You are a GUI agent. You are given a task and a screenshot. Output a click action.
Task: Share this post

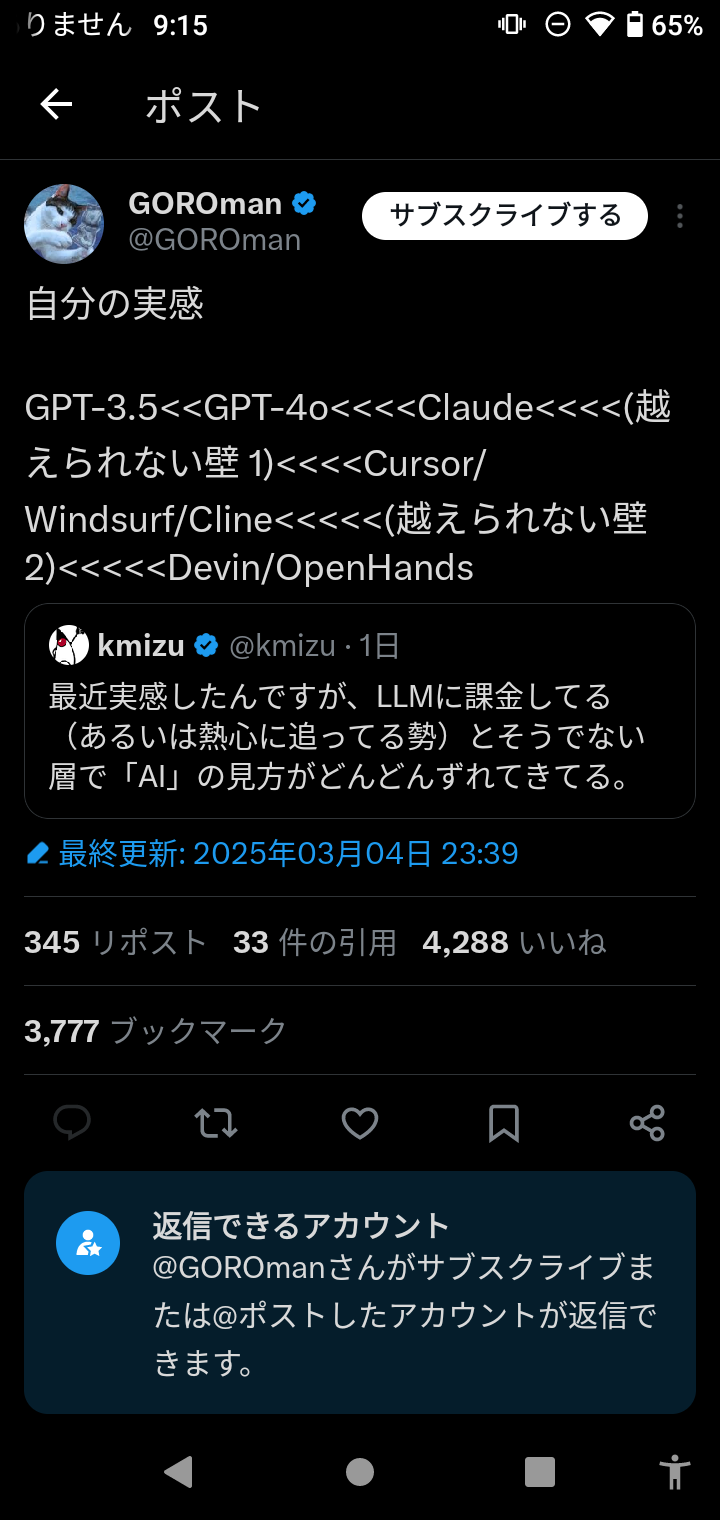pos(648,1123)
